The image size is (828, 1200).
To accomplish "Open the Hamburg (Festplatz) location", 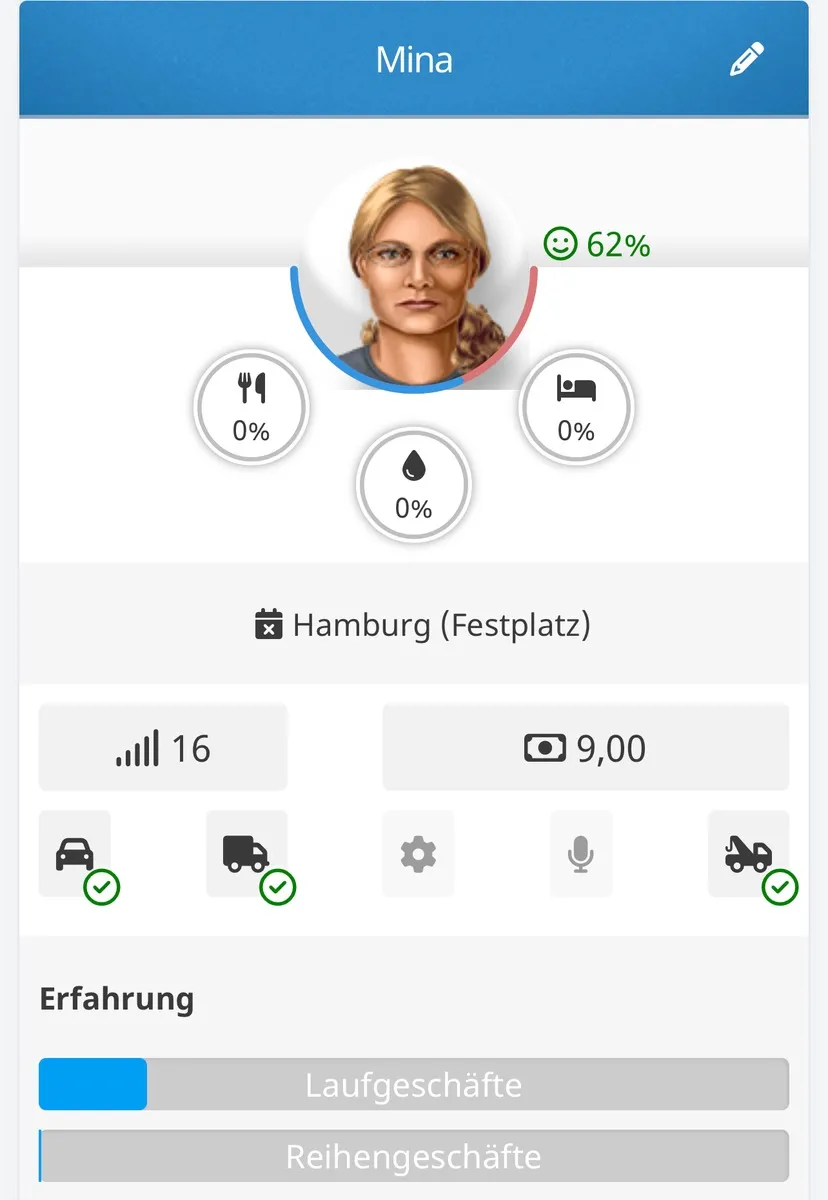I will [x=422, y=626].
